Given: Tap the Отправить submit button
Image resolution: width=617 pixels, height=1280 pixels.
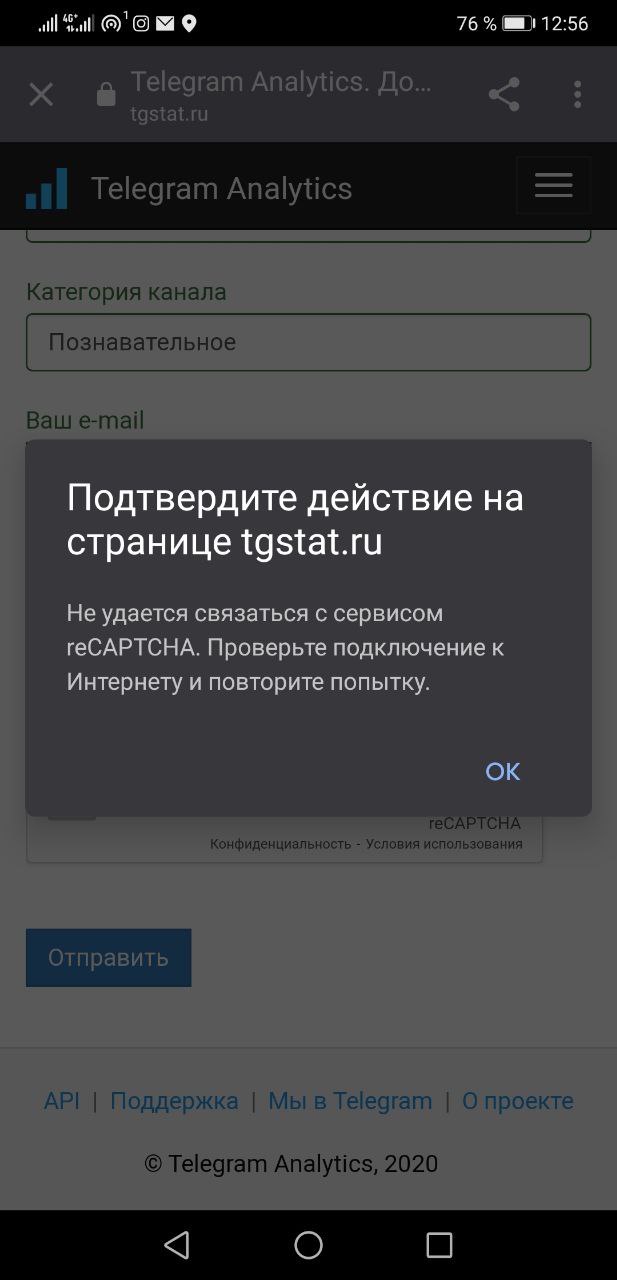Looking at the screenshot, I should 108,958.
